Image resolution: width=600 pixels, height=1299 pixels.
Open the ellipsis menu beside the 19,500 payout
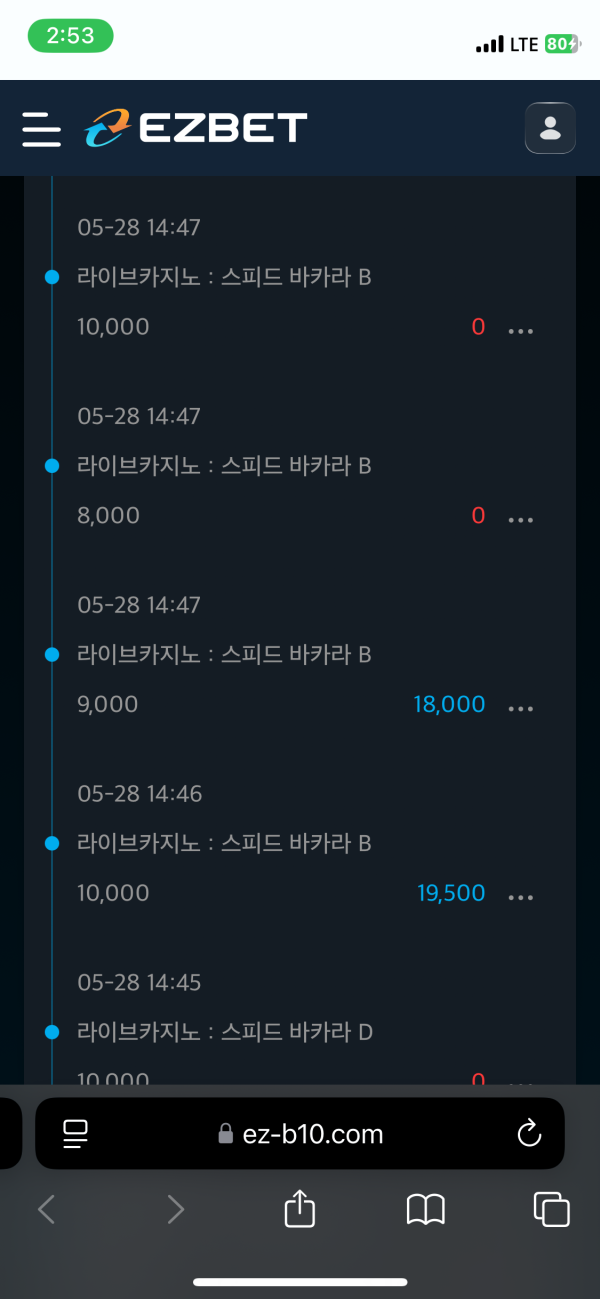point(520,897)
